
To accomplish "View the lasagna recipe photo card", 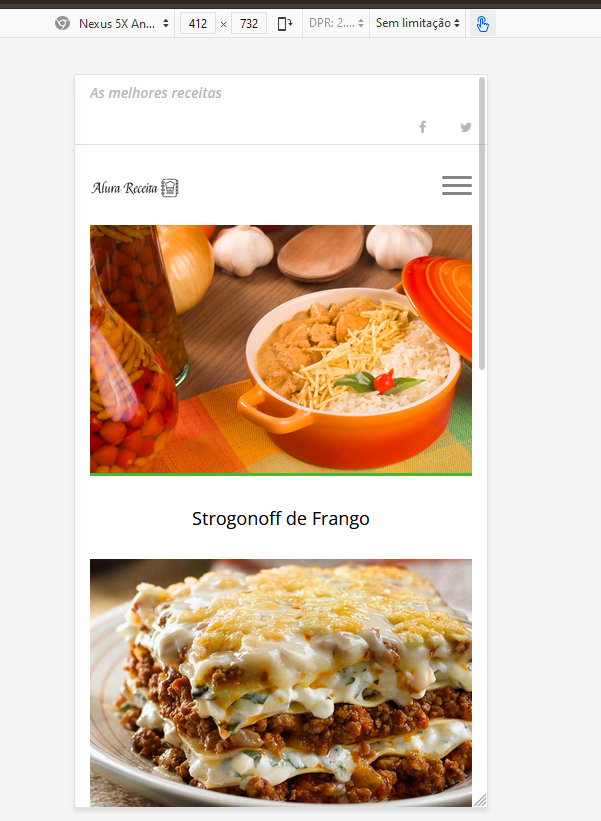I will (x=280, y=680).
